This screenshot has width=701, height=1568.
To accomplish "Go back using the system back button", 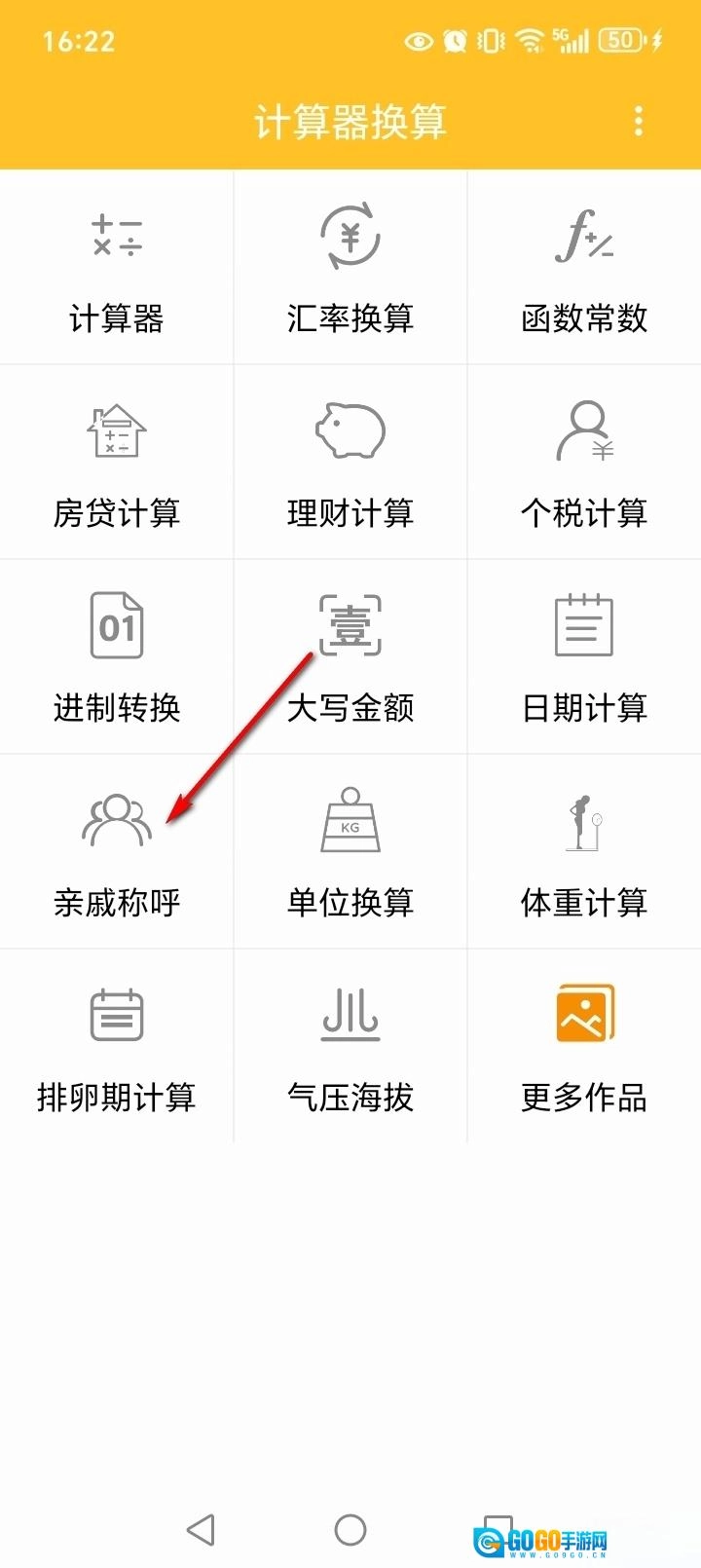I will (201, 1529).
